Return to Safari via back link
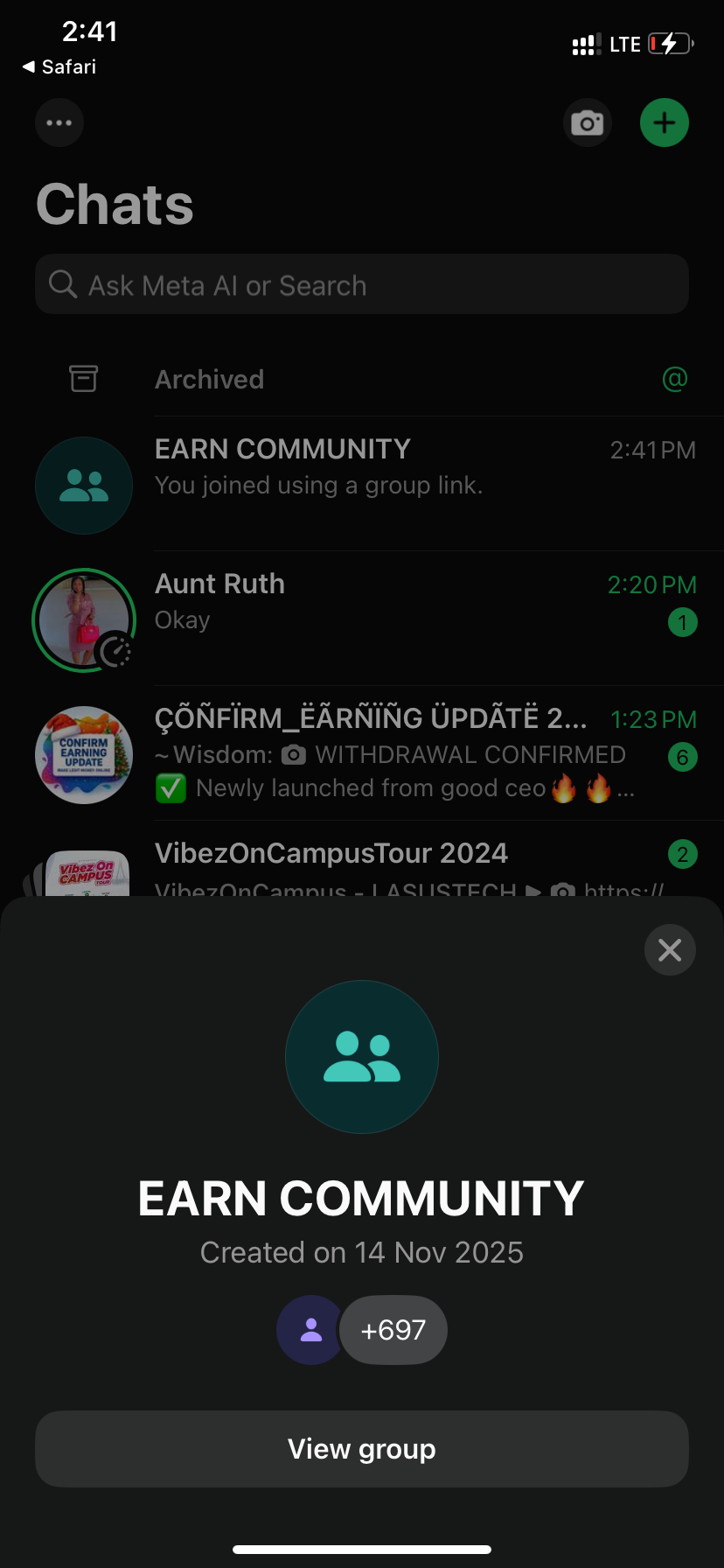 click(x=59, y=67)
